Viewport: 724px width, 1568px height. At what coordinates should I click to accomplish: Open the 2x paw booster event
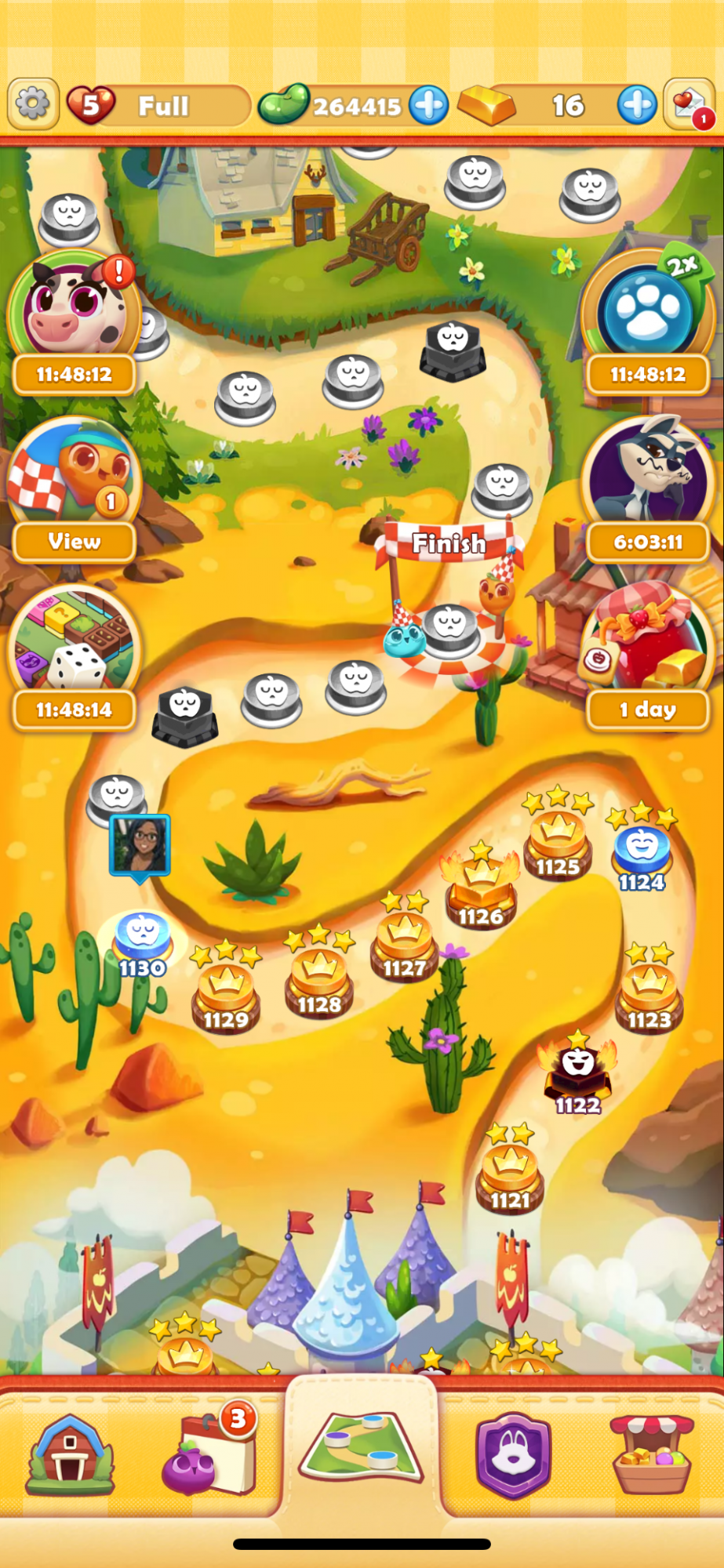pyautogui.click(x=647, y=308)
